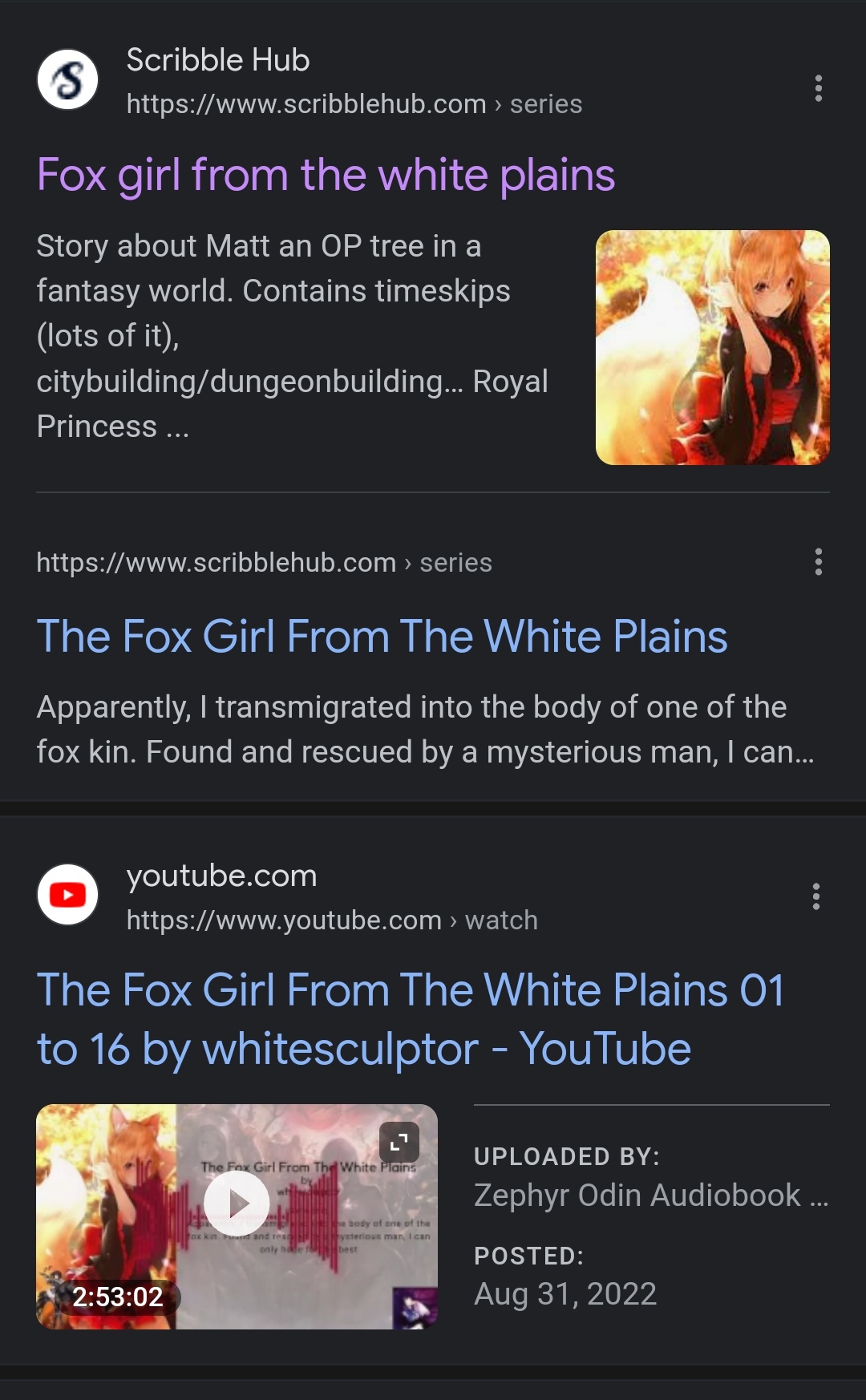
Task: Open 'The Fox Girl From The White Plains' sub-result
Action: coord(382,637)
